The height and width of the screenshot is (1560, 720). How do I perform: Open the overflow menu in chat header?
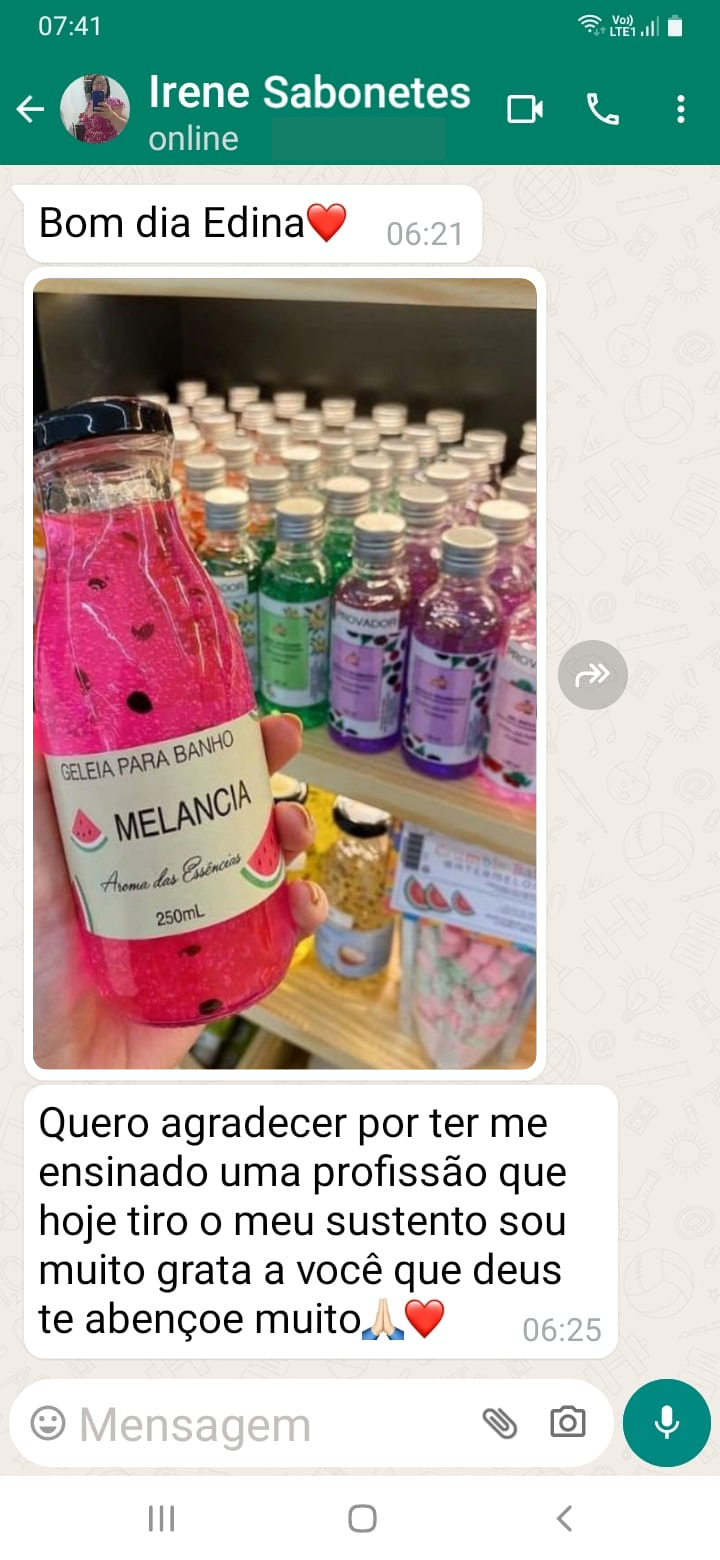680,109
